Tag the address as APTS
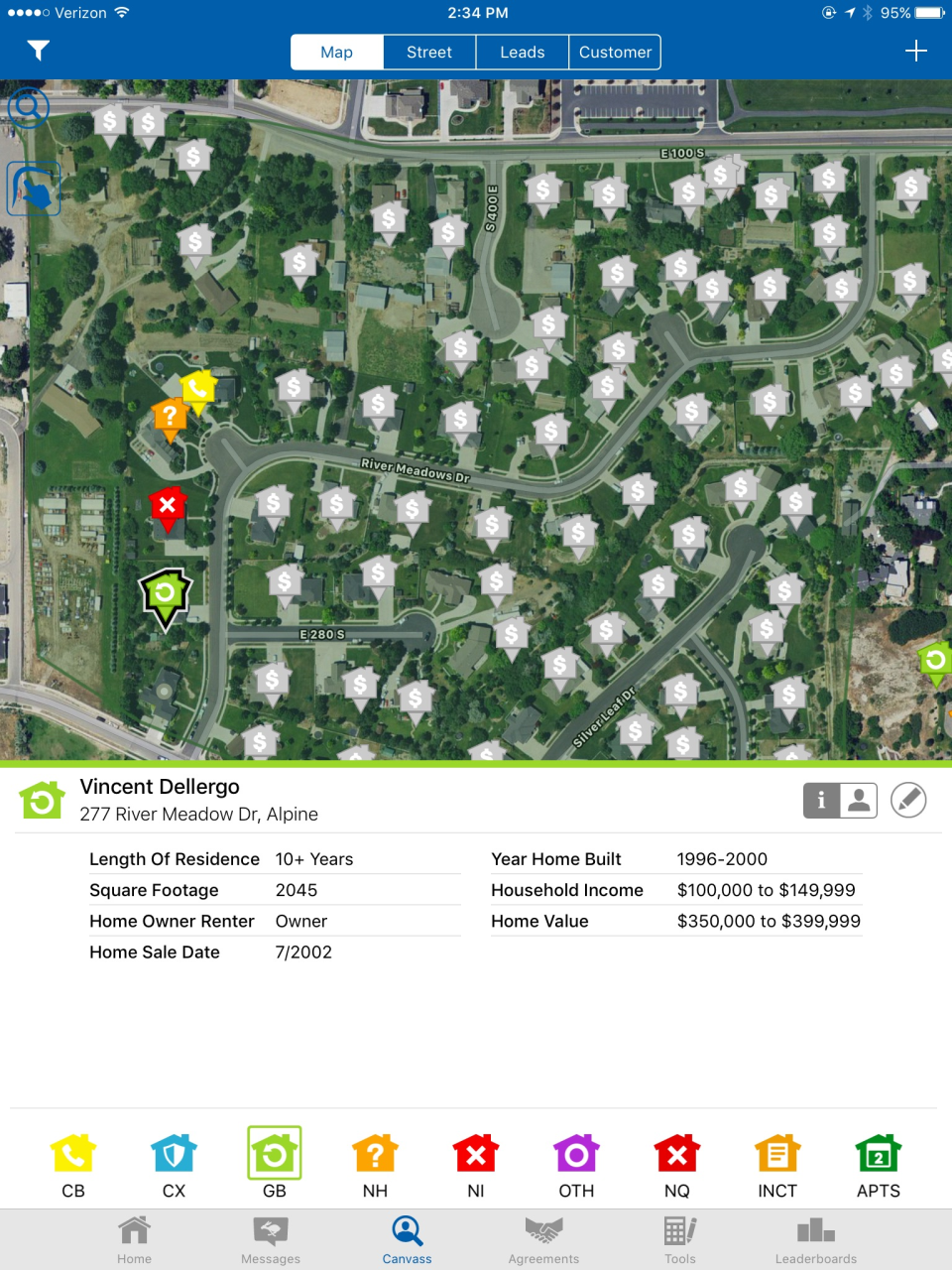This screenshot has width=952, height=1270. pos(879,1164)
